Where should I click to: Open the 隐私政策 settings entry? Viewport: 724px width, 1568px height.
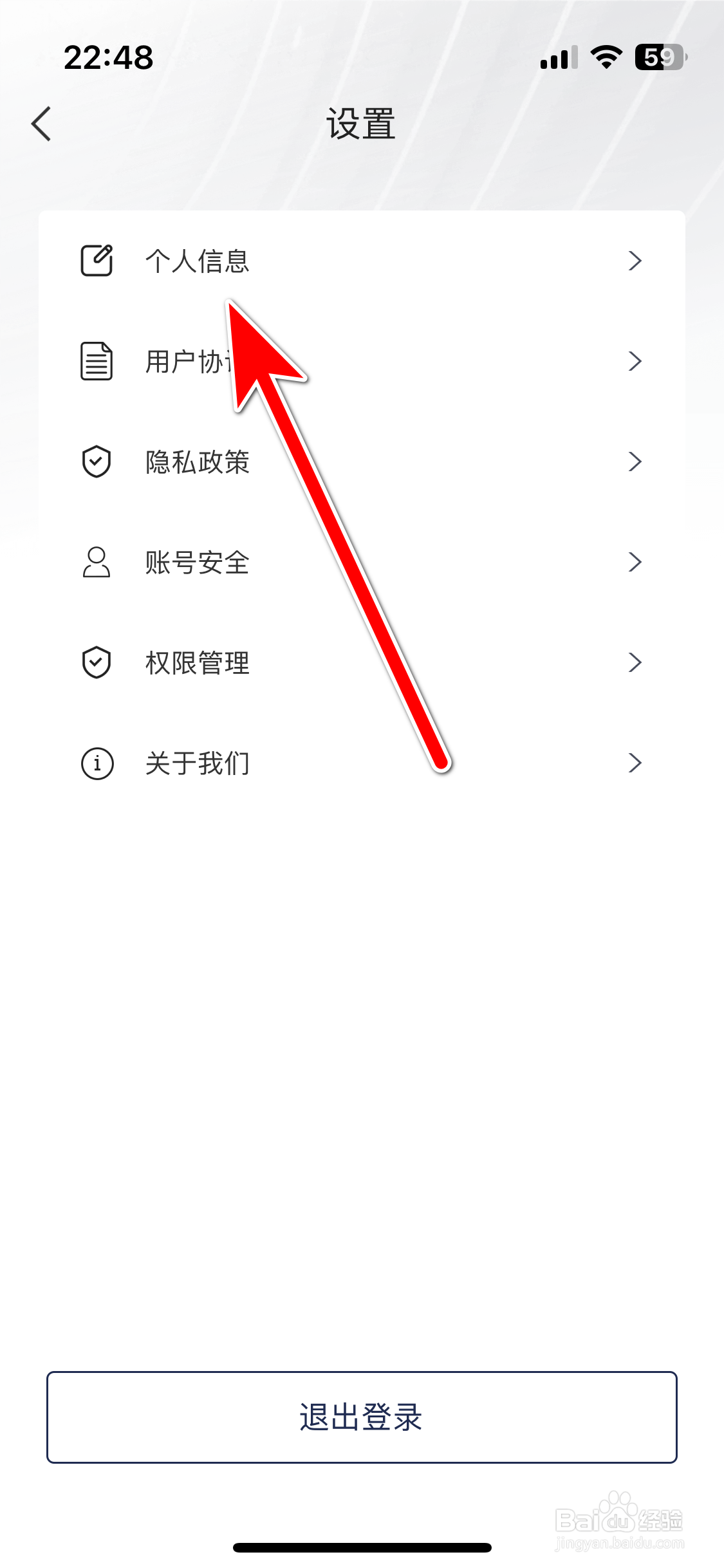point(196,462)
